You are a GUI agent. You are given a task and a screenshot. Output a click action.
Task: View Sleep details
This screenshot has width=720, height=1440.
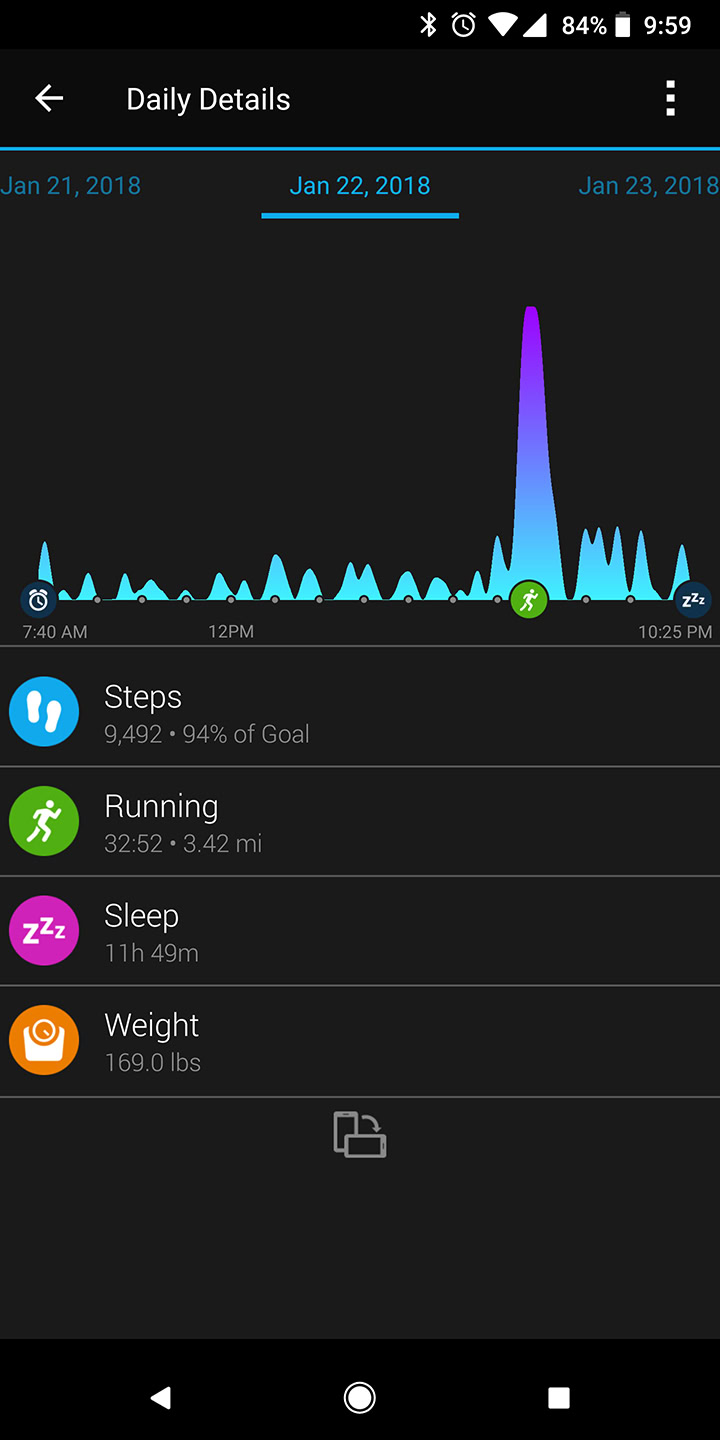360,931
